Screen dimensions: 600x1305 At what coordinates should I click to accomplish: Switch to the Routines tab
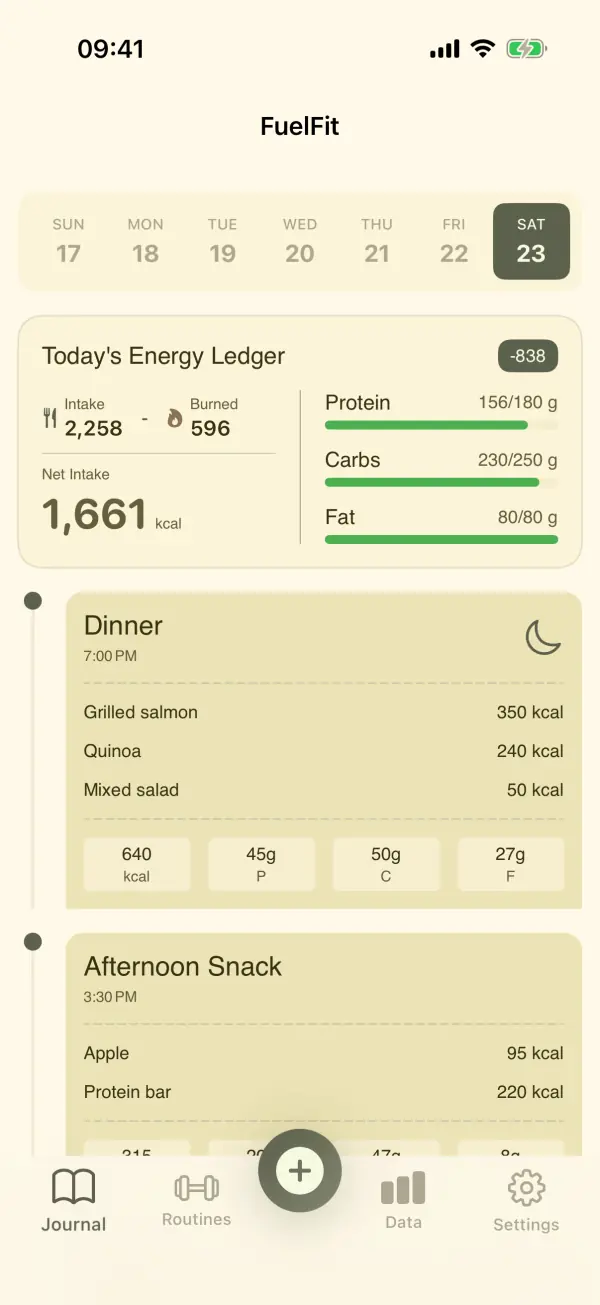[196, 1200]
